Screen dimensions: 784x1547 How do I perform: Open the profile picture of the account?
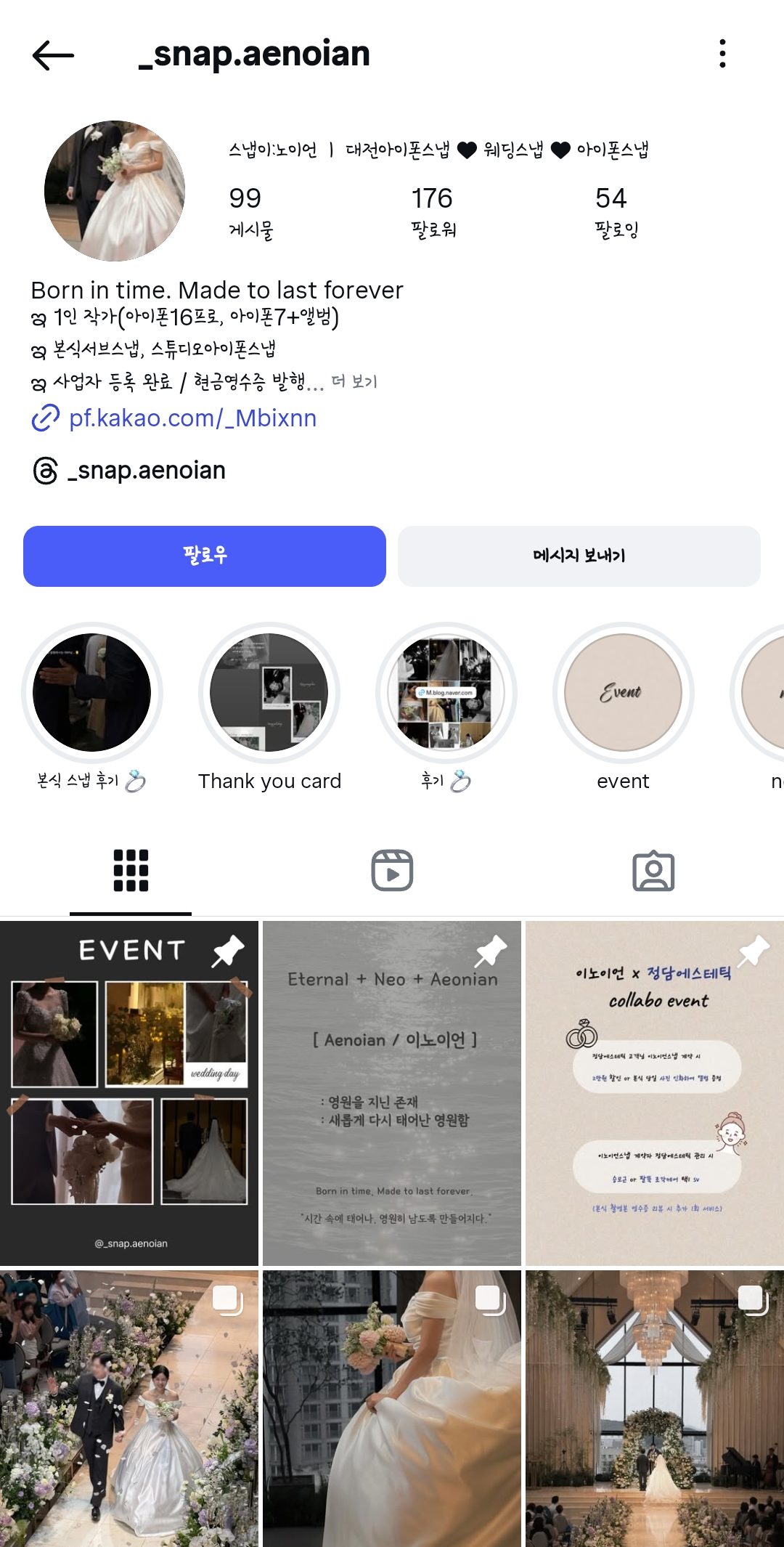(115, 191)
